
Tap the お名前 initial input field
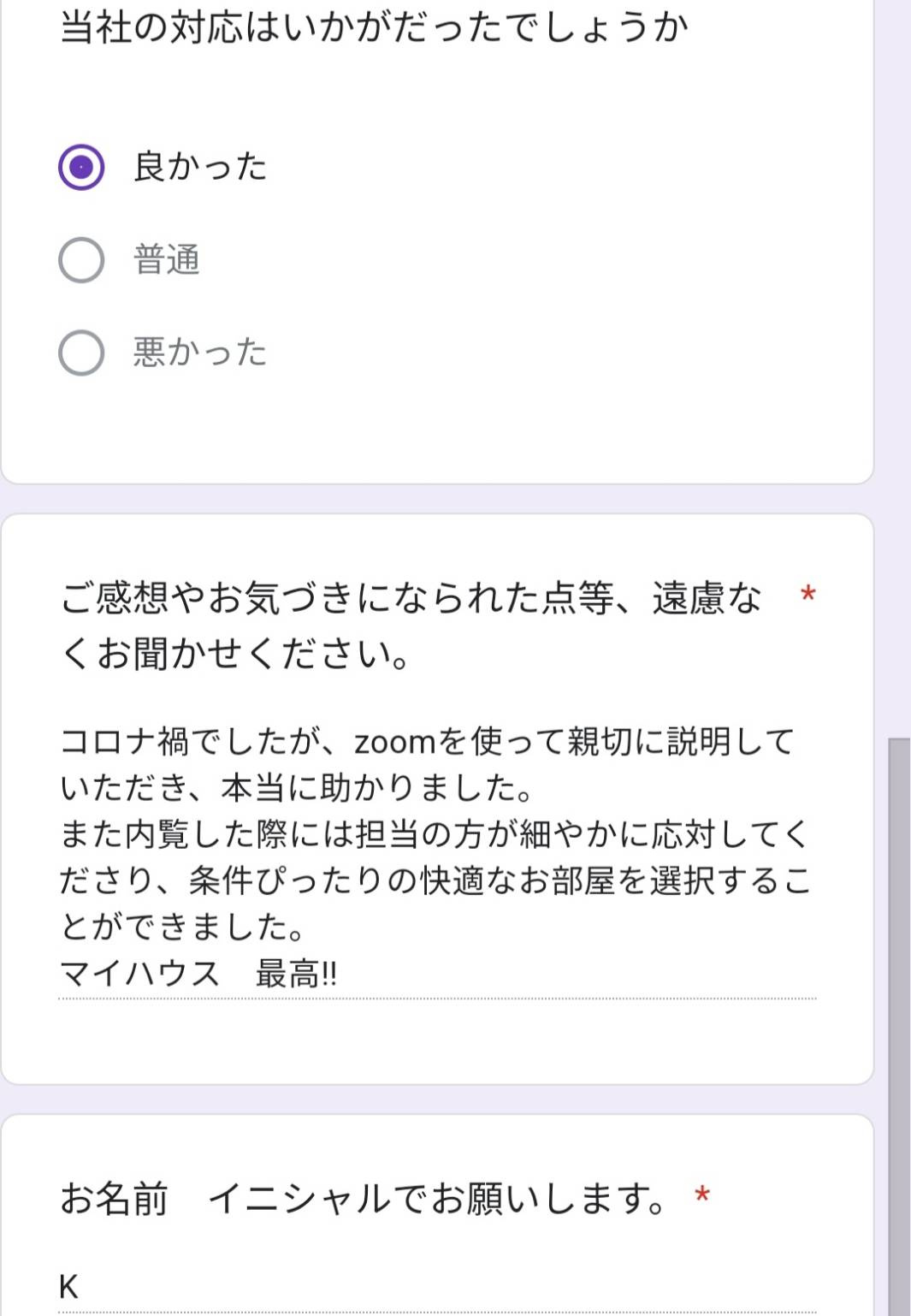tap(436, 1287)
